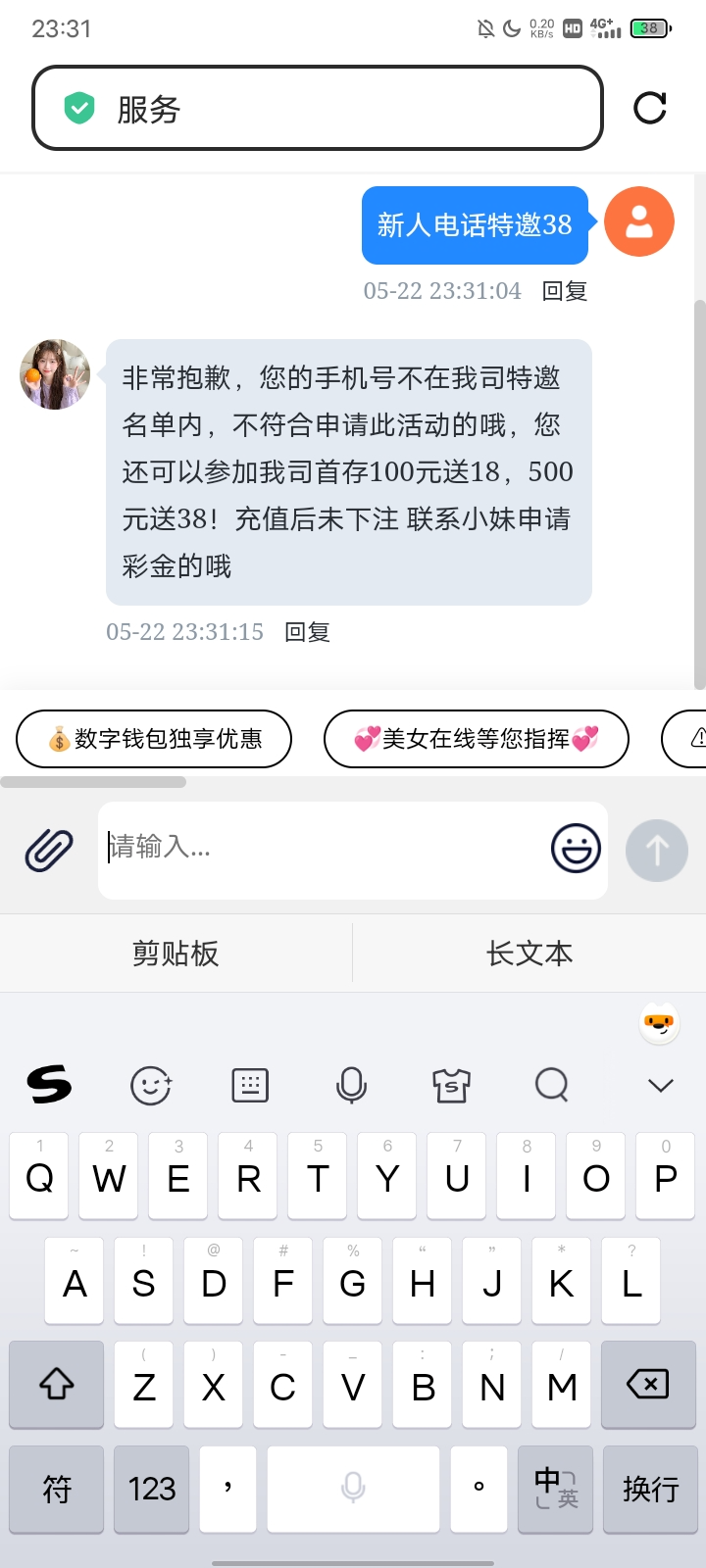Open keyboard themes with the t-shirt icon

[451, 1085]
